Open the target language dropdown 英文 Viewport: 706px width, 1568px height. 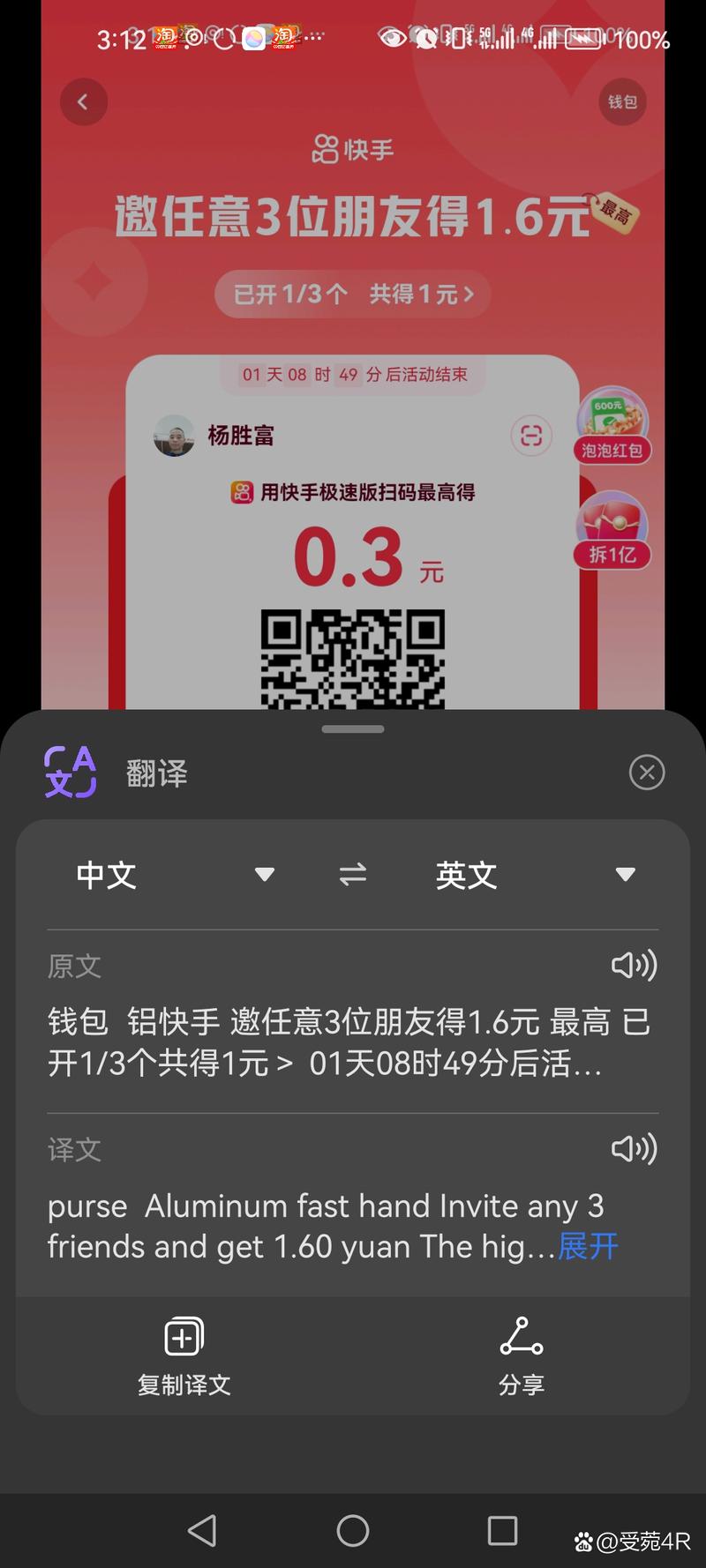click(535, 875)
